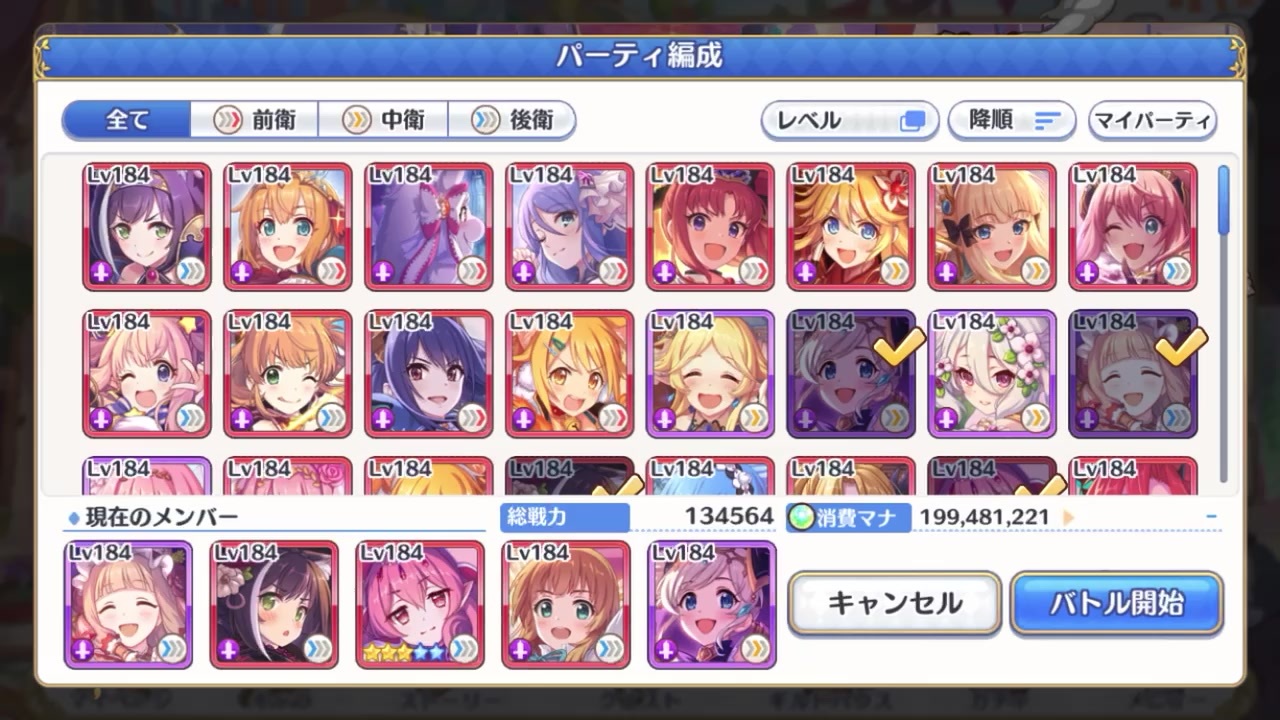Open the レベル sort selector
This screenshot has width=1280, height=720.
849,121
